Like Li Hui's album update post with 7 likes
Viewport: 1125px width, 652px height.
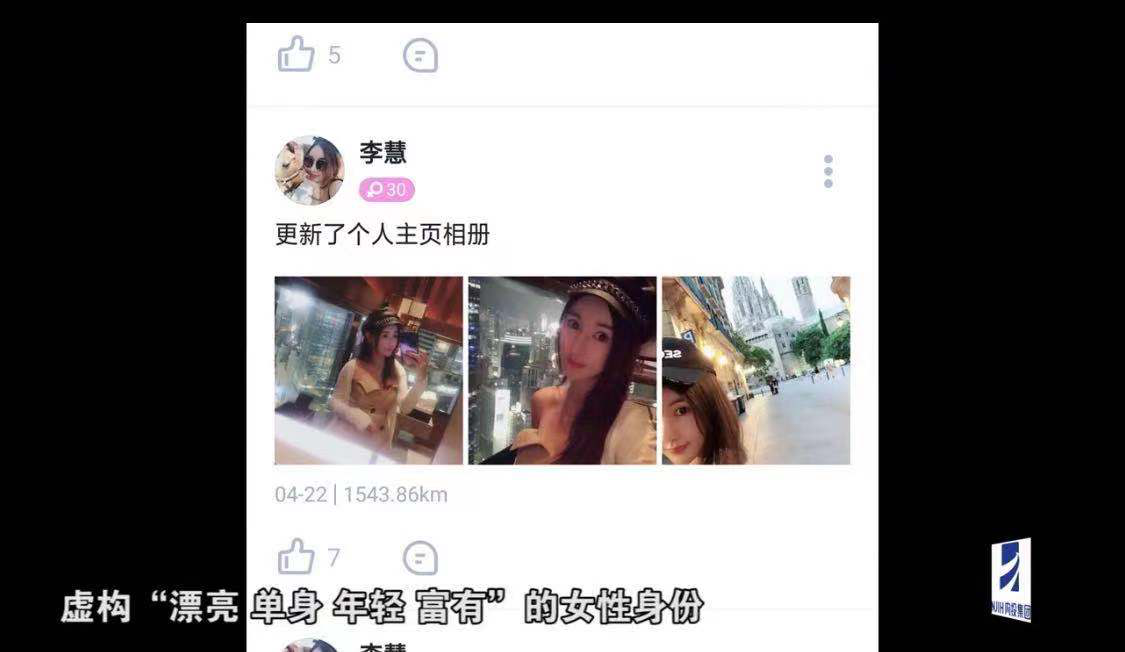tap(296, 557)
